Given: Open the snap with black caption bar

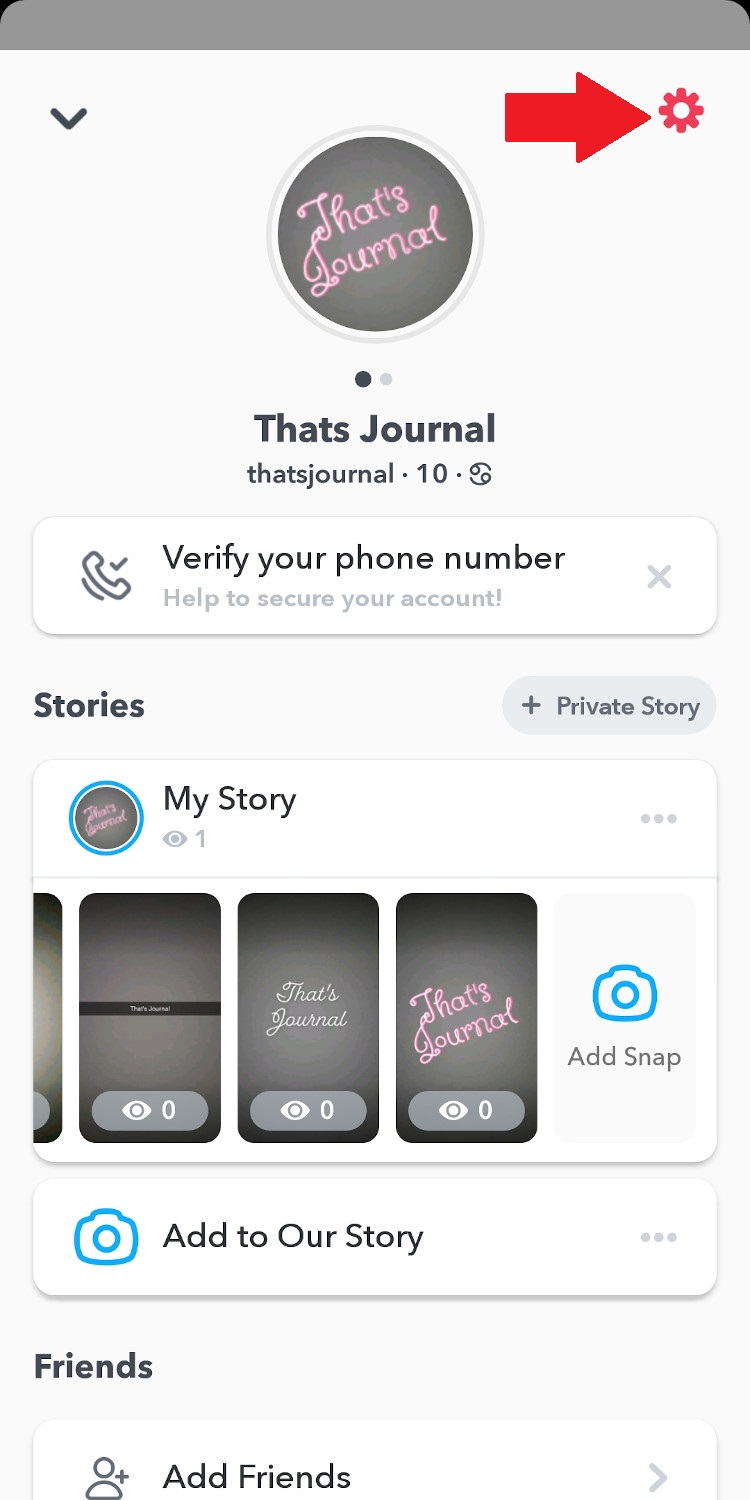Looking at the screenshot, I should [150, 1018].
